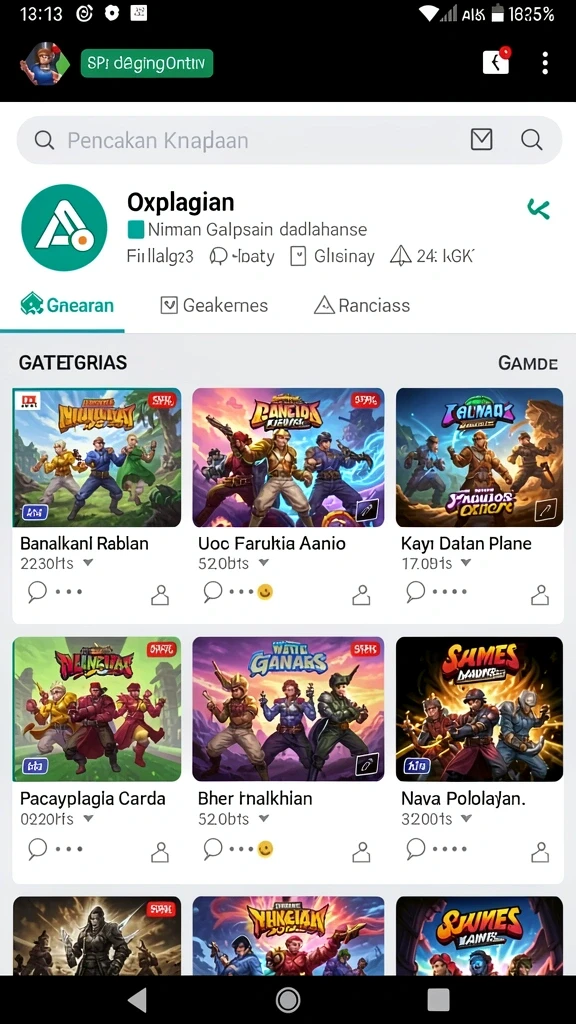The image size is (576, 1024).
Task: Open the three-dot overflow menu
Action: coord(545,63)
